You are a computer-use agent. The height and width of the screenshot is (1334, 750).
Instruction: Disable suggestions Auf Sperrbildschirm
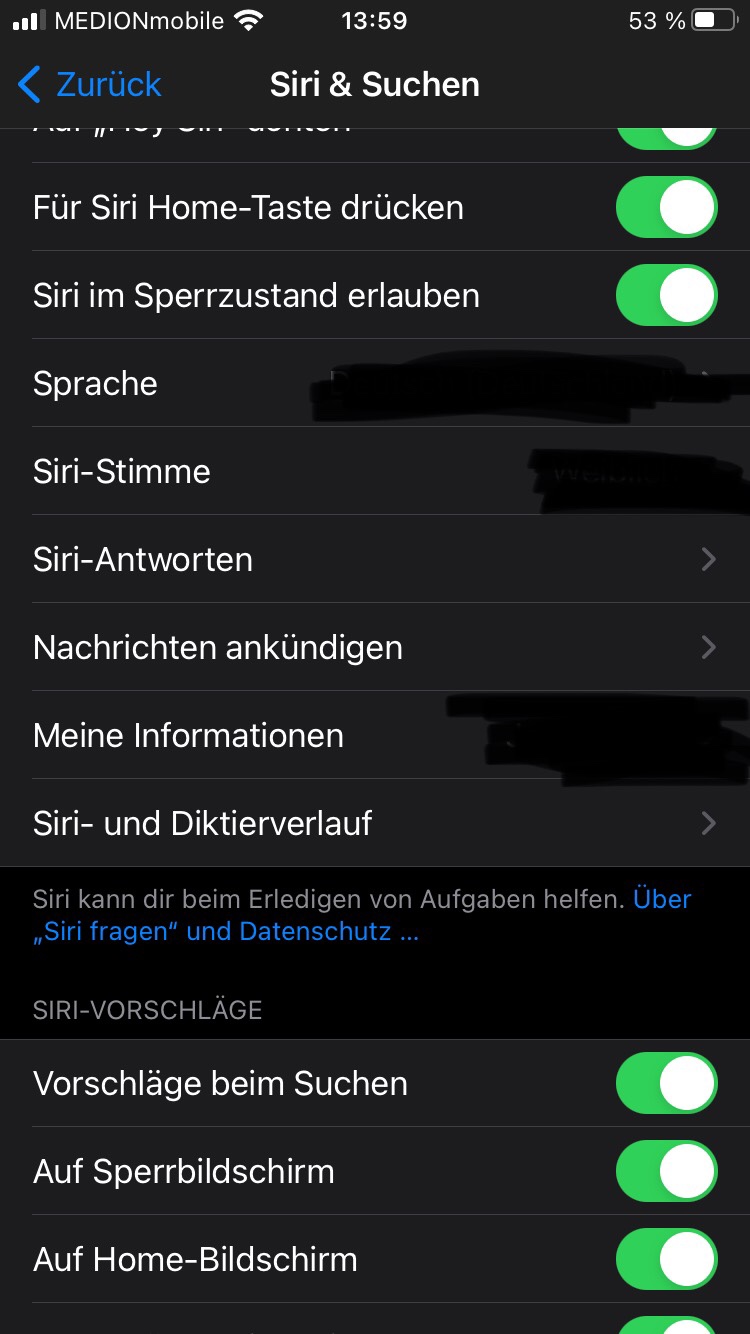(x=666, y=1172)
